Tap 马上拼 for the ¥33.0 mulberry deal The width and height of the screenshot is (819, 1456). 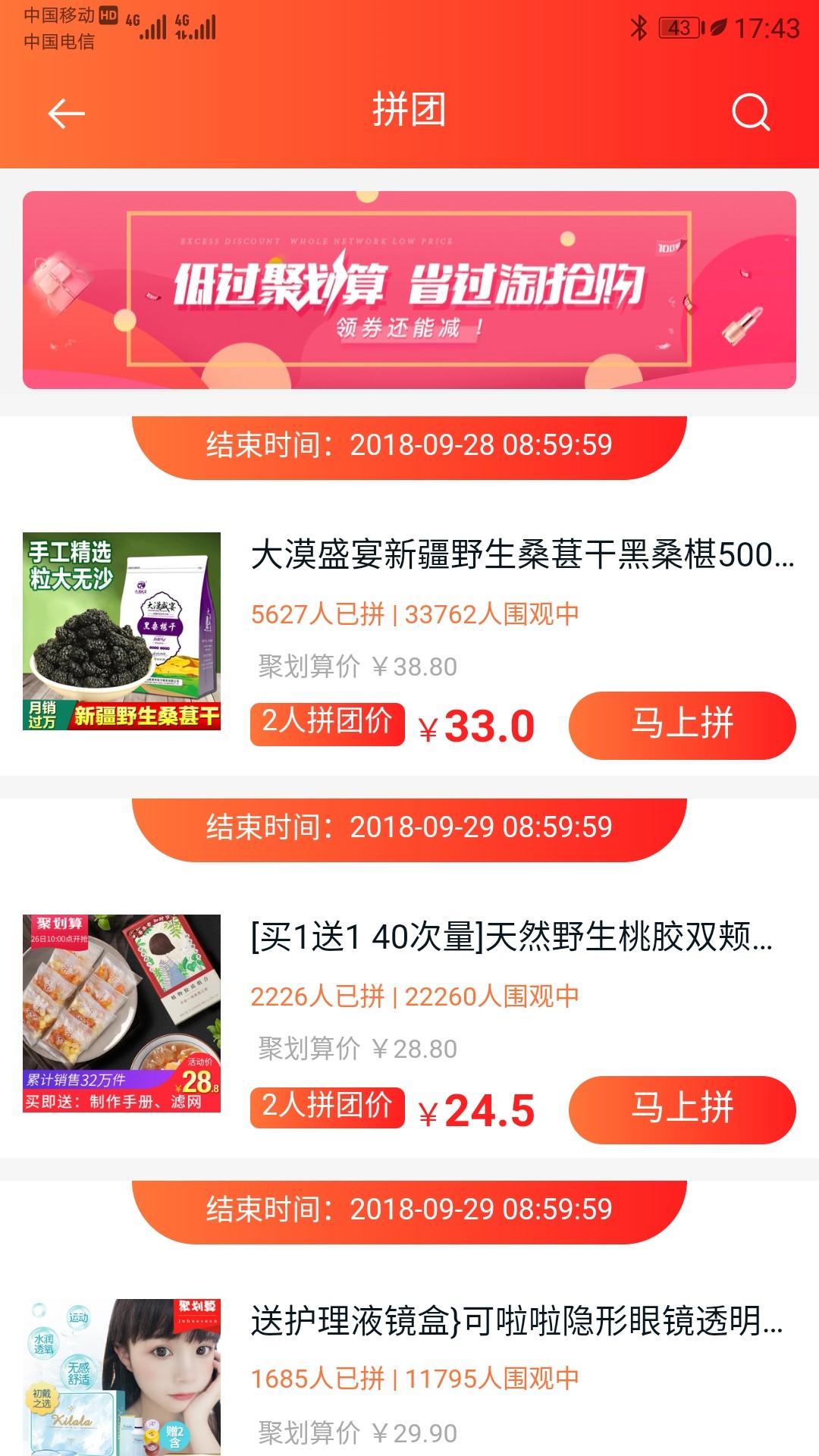click(x=682, y=725)
